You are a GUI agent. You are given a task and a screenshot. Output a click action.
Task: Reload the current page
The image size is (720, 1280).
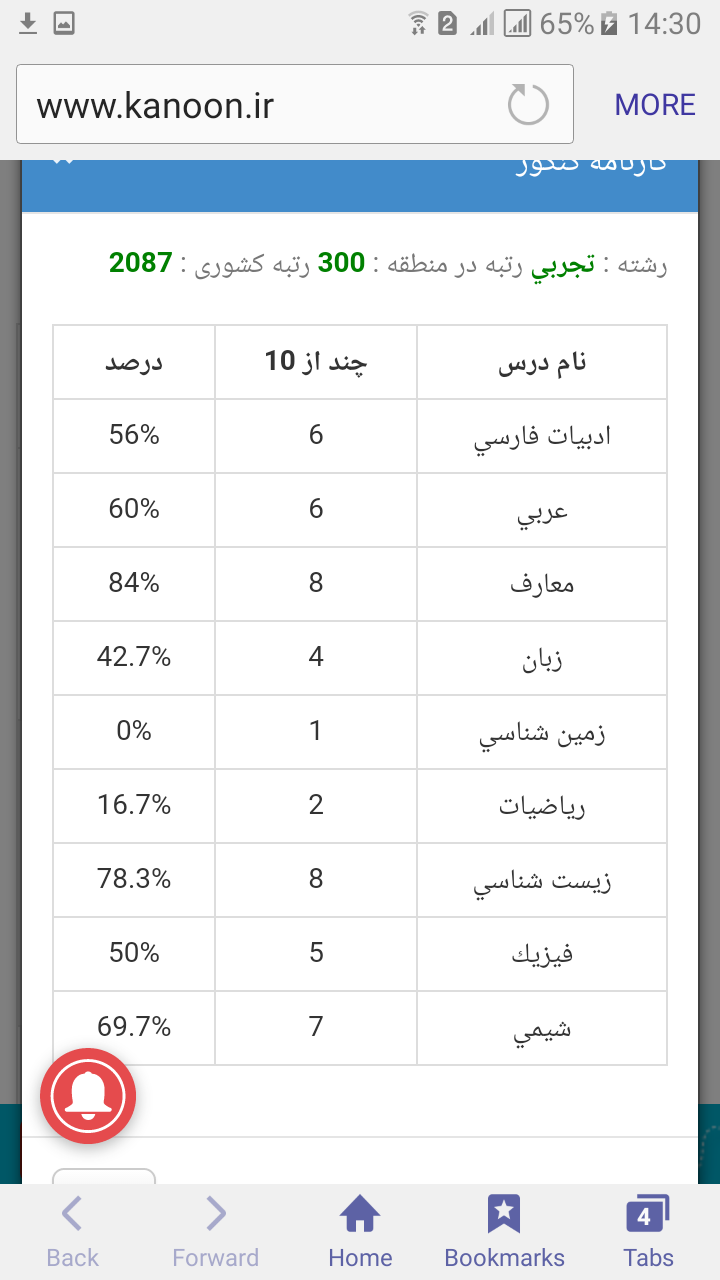point(528,105)
